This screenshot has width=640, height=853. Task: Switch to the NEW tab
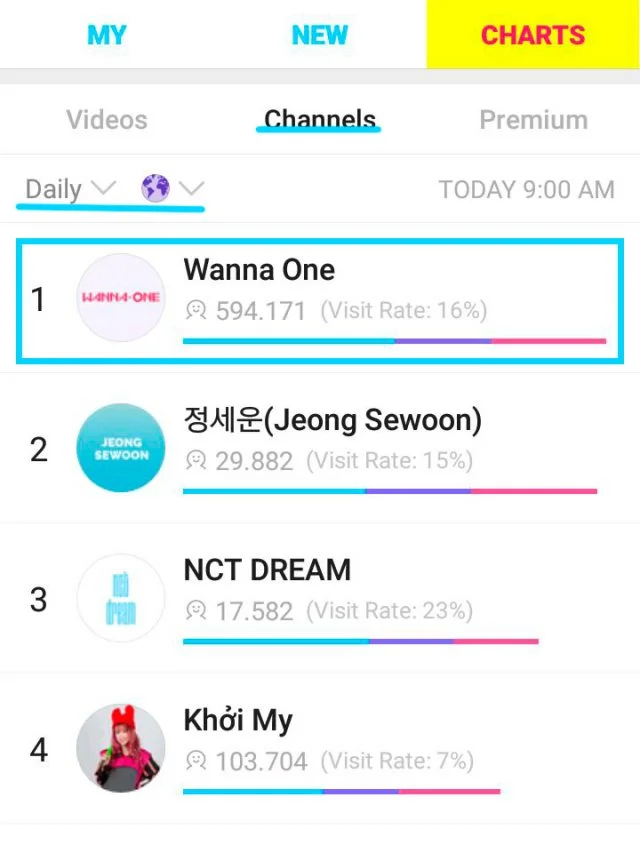320,35
